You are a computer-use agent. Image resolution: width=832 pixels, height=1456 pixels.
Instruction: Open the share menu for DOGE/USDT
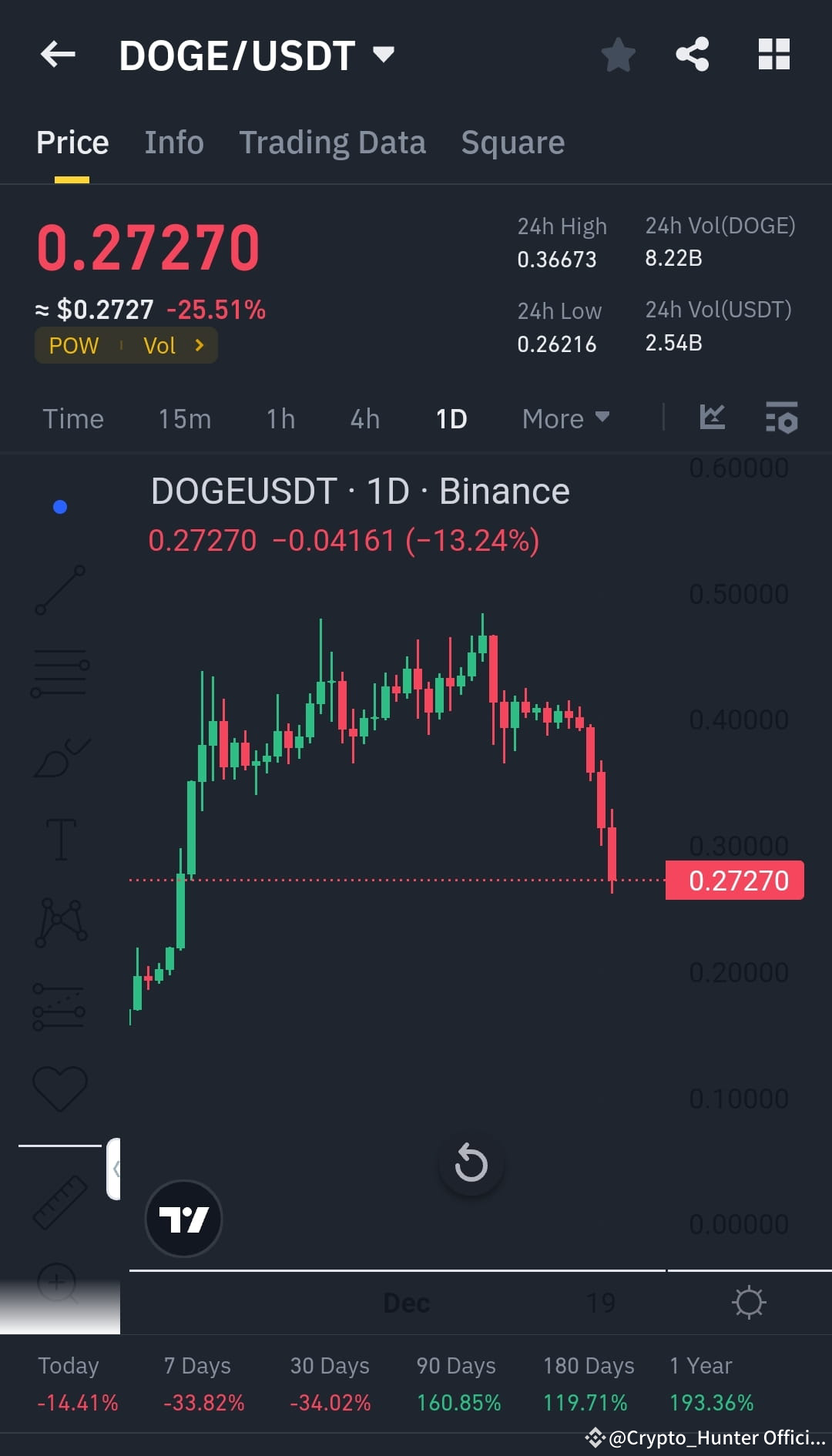(692, 54)
